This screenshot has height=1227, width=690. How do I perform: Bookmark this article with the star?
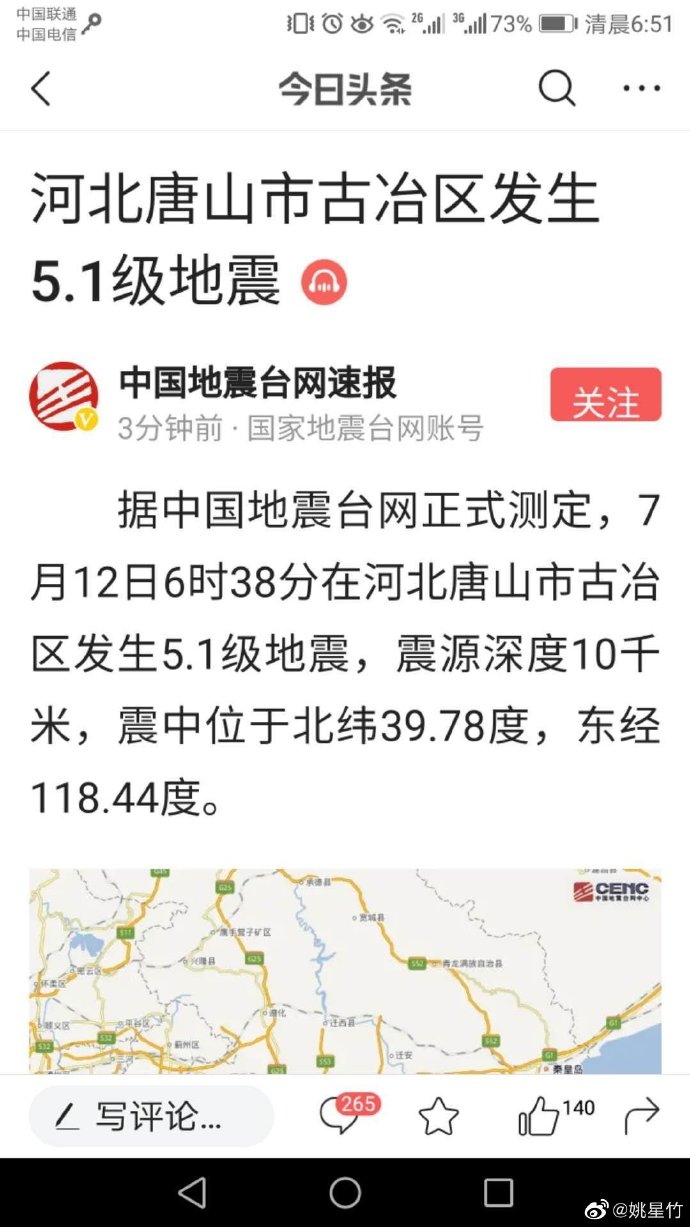[x=439, y=1116]
